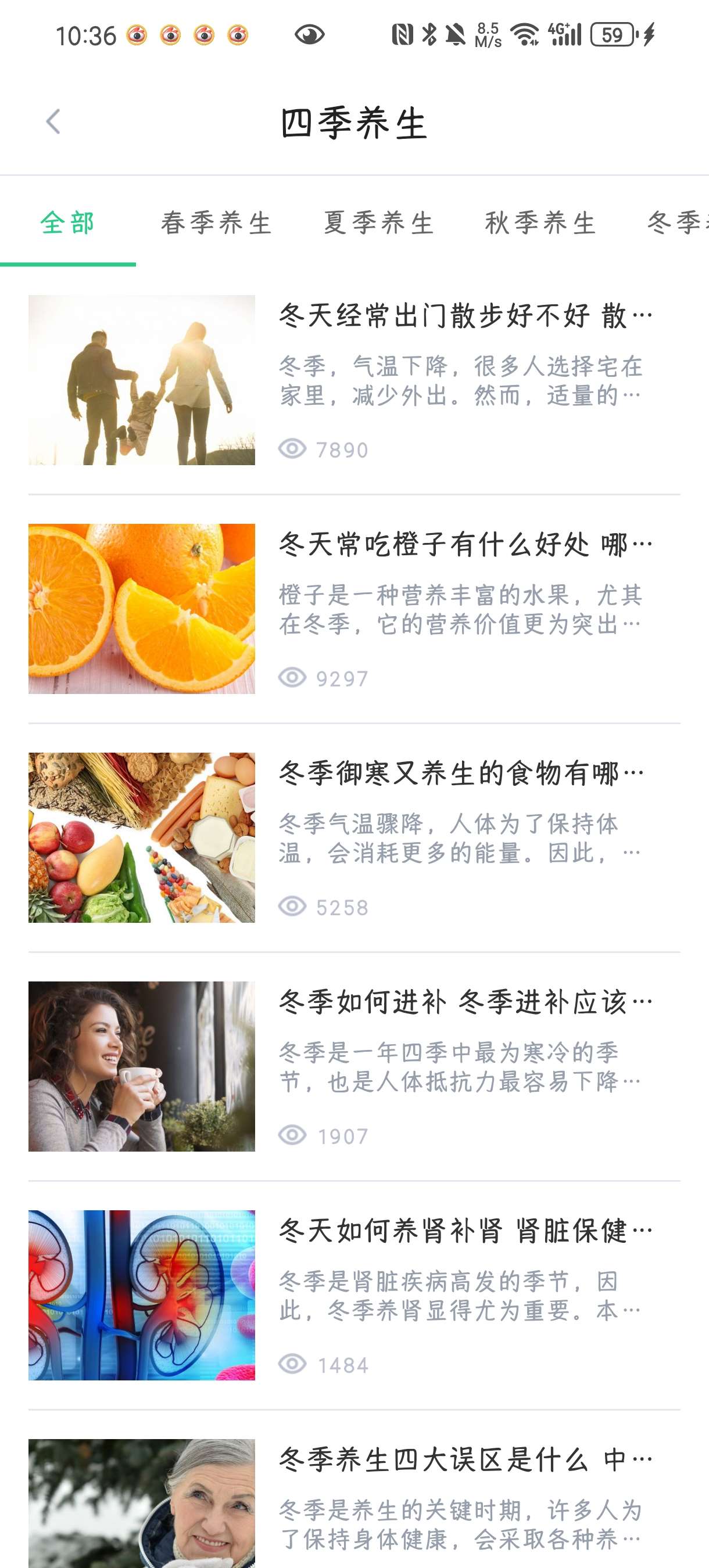The width and height of the screenshot is (709, 1568).
Task: Open the partially visible 冬季 tab
Action: tap(677, 223)
